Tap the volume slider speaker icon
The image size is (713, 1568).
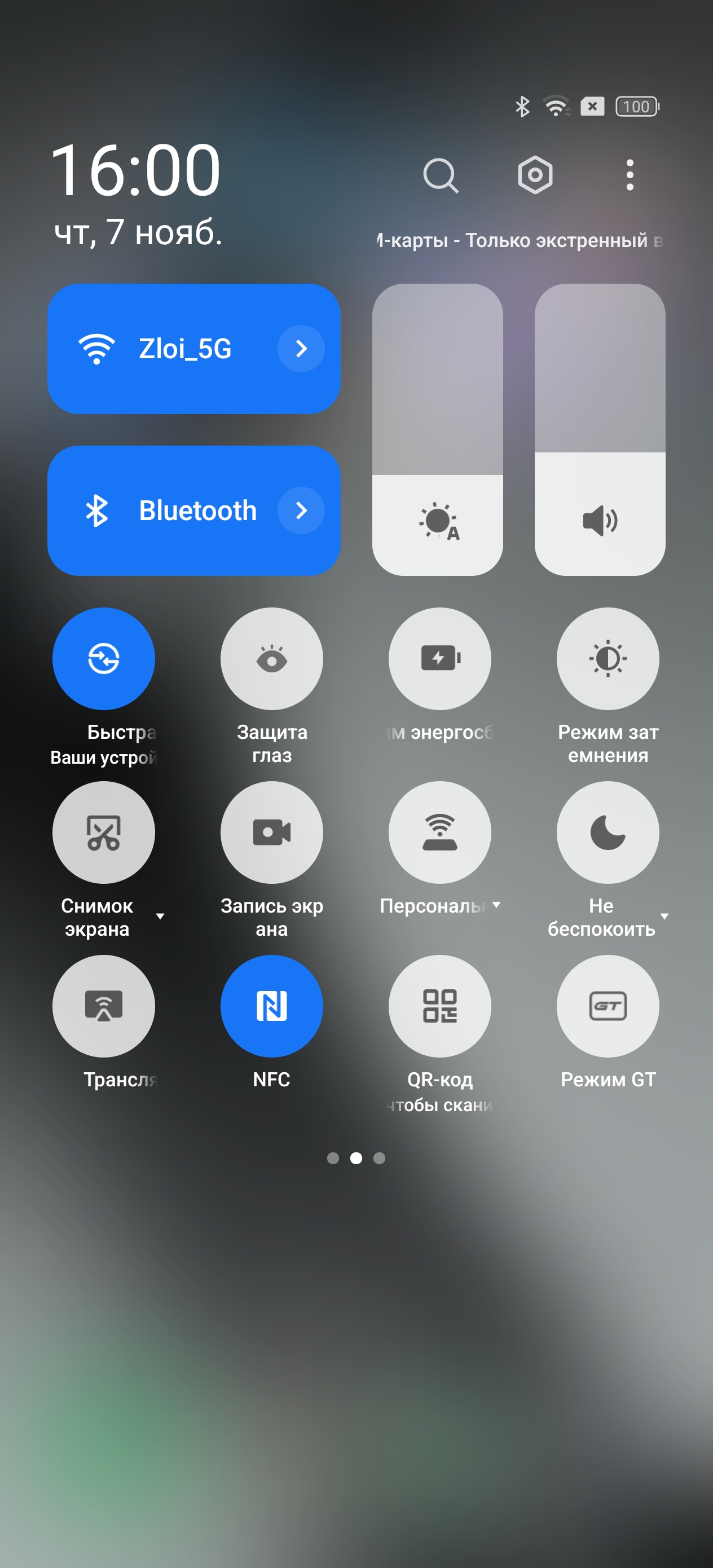pyautogui.click(x=600, y=521)
